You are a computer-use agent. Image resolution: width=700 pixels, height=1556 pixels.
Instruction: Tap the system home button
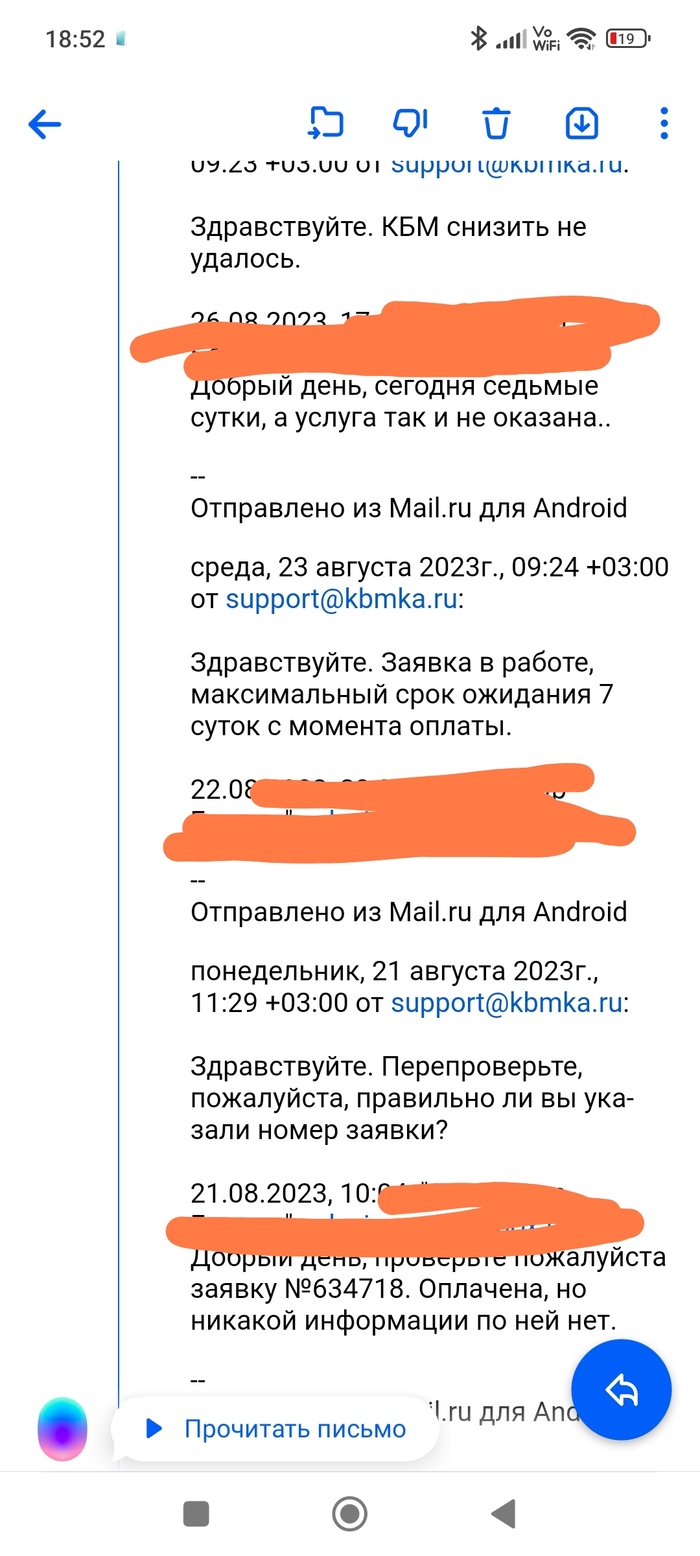click(x=349, y=1513)
